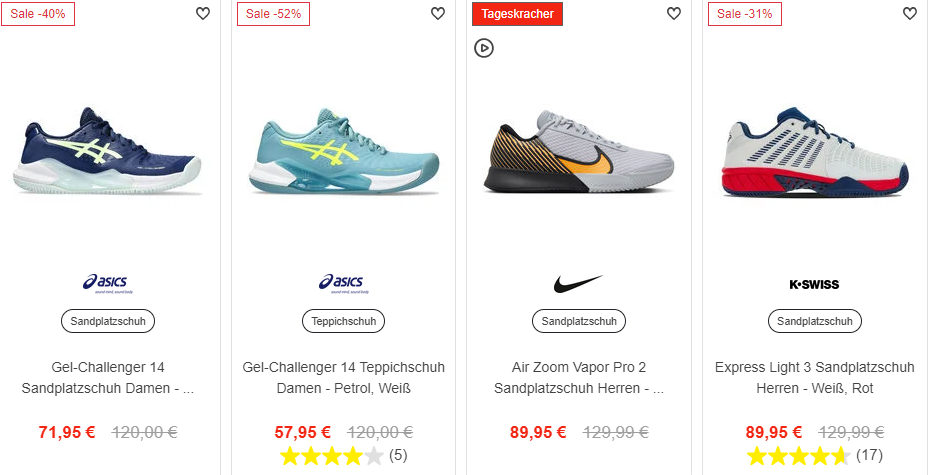View K-Swiss Express Light 3 shoe details
Screen dimensions: 928x475
[x=814, y=377]
